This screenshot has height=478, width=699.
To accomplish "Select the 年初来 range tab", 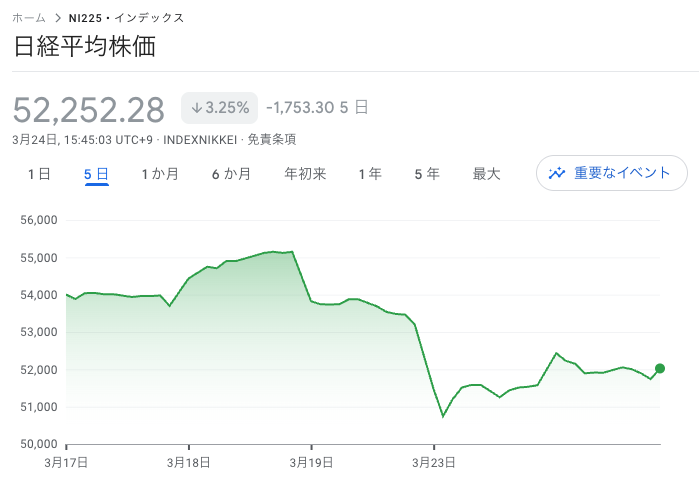I will (x=305, y=174).
